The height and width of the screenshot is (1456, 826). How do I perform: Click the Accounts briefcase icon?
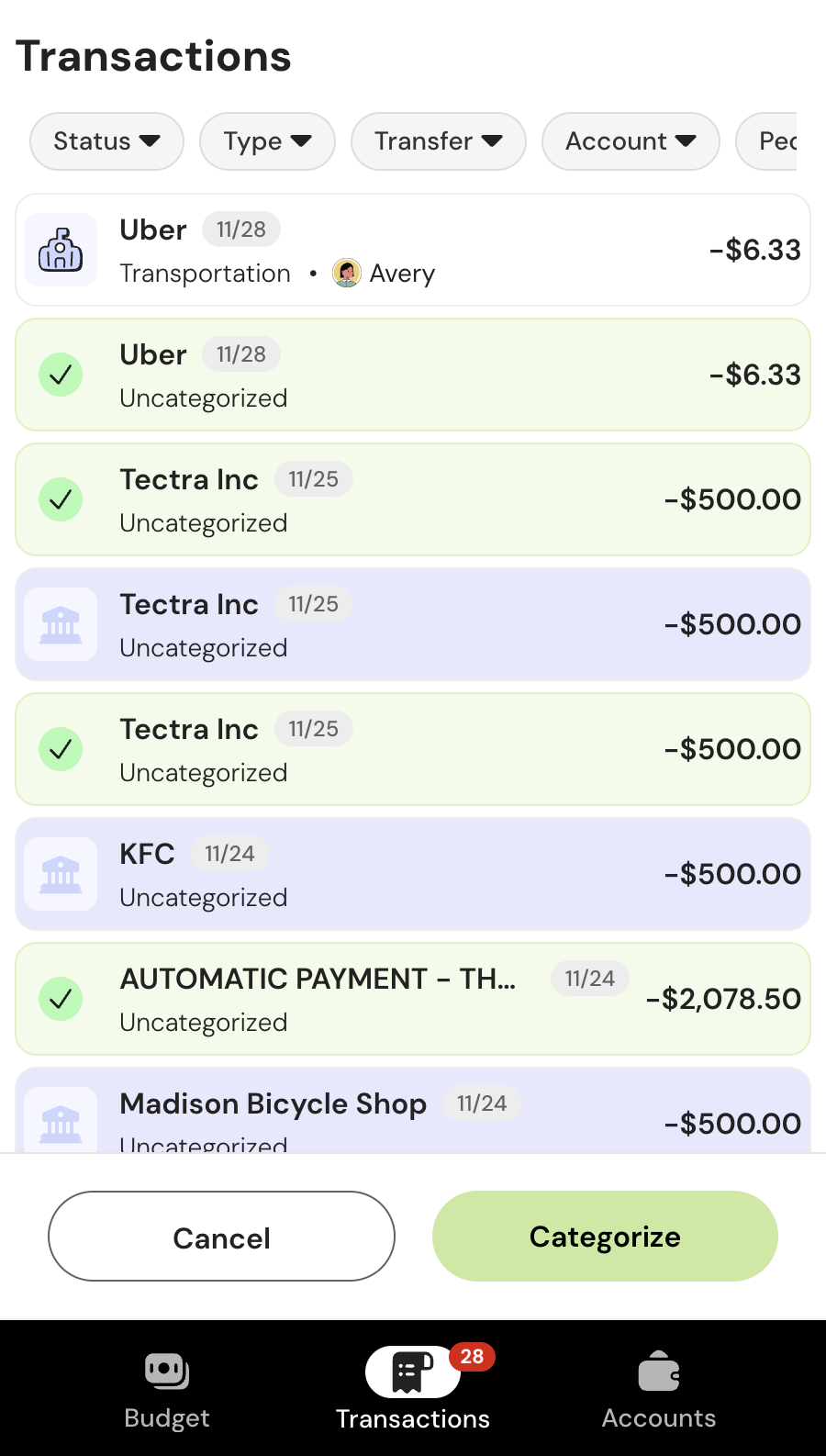point(658,1369)
